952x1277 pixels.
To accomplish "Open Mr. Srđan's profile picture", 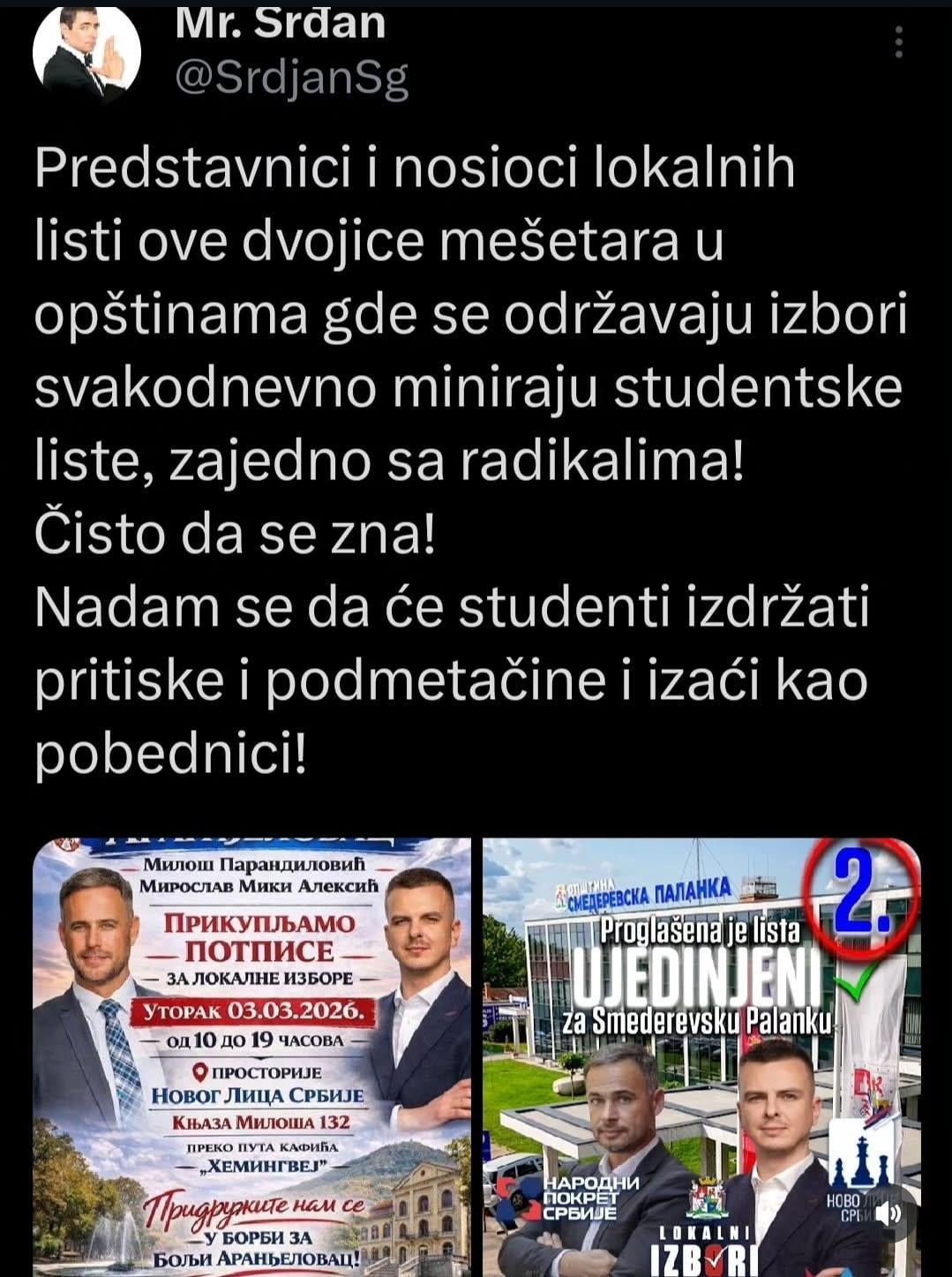I will (86, 53).
